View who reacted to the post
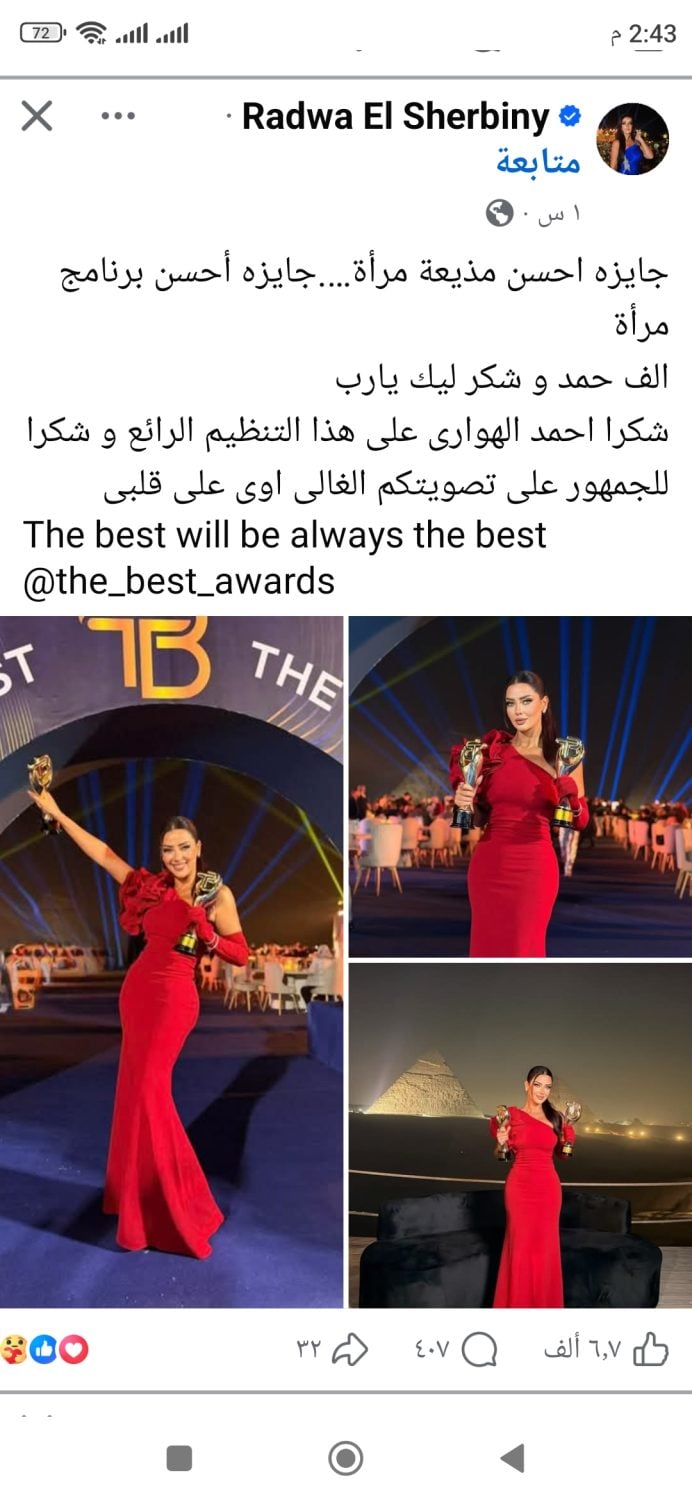Viewport: 692px width, 1500px height. coord(45,1350)
